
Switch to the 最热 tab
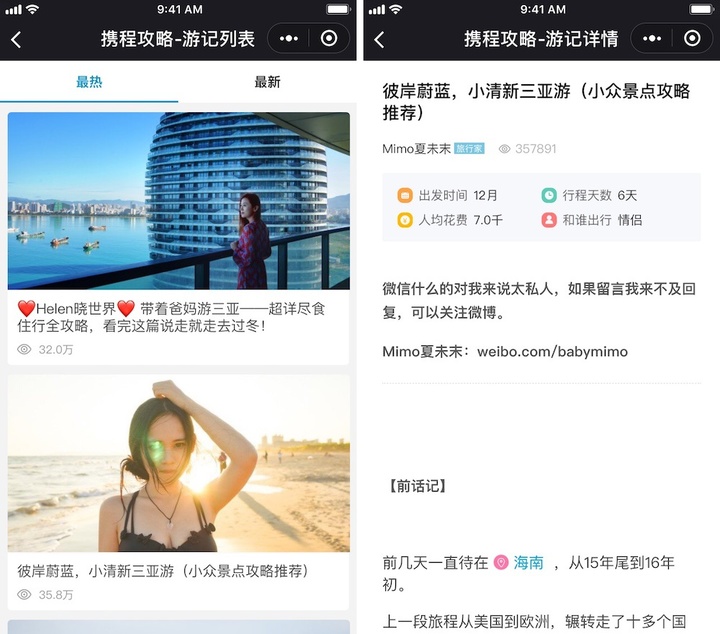89,82
